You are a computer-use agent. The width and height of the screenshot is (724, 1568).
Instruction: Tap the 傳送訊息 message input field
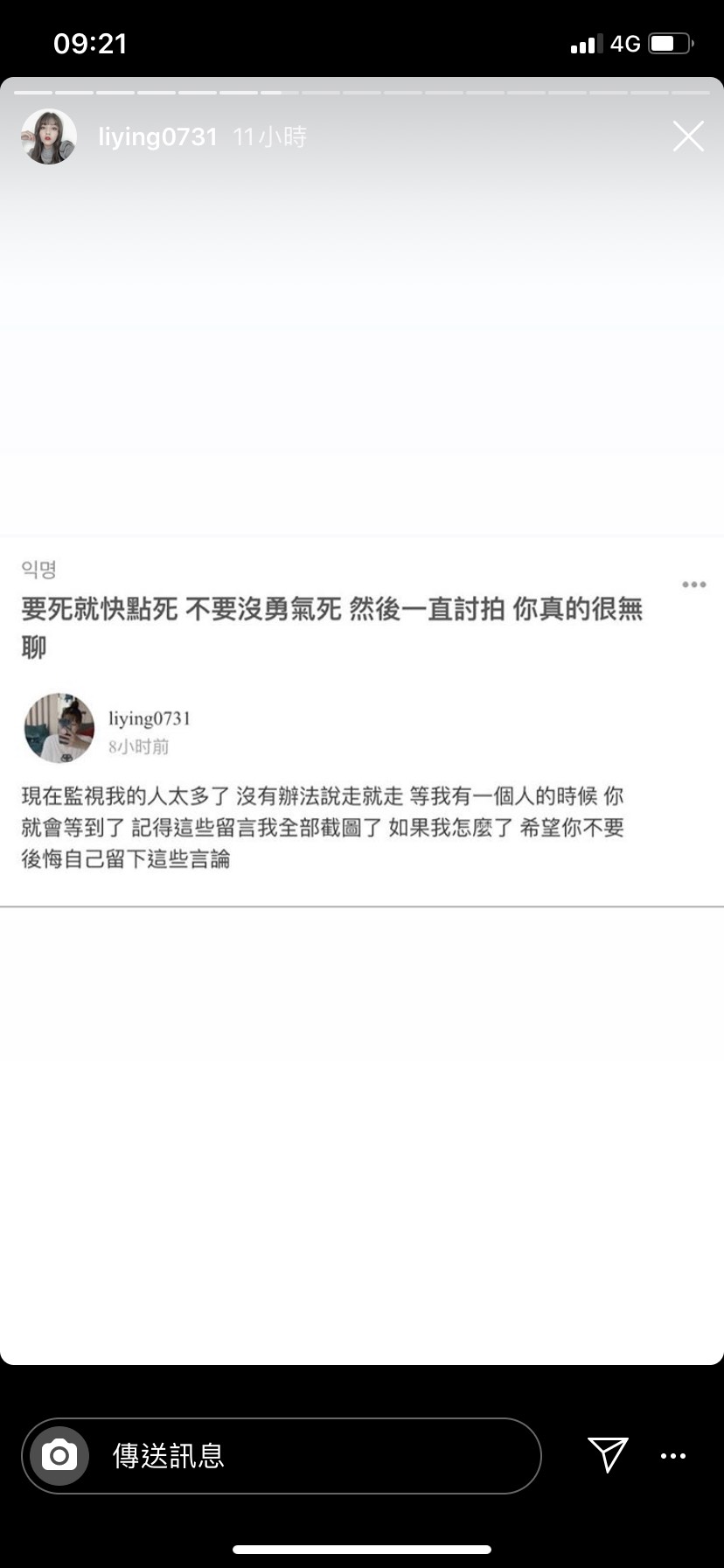tap(315, 1456)
